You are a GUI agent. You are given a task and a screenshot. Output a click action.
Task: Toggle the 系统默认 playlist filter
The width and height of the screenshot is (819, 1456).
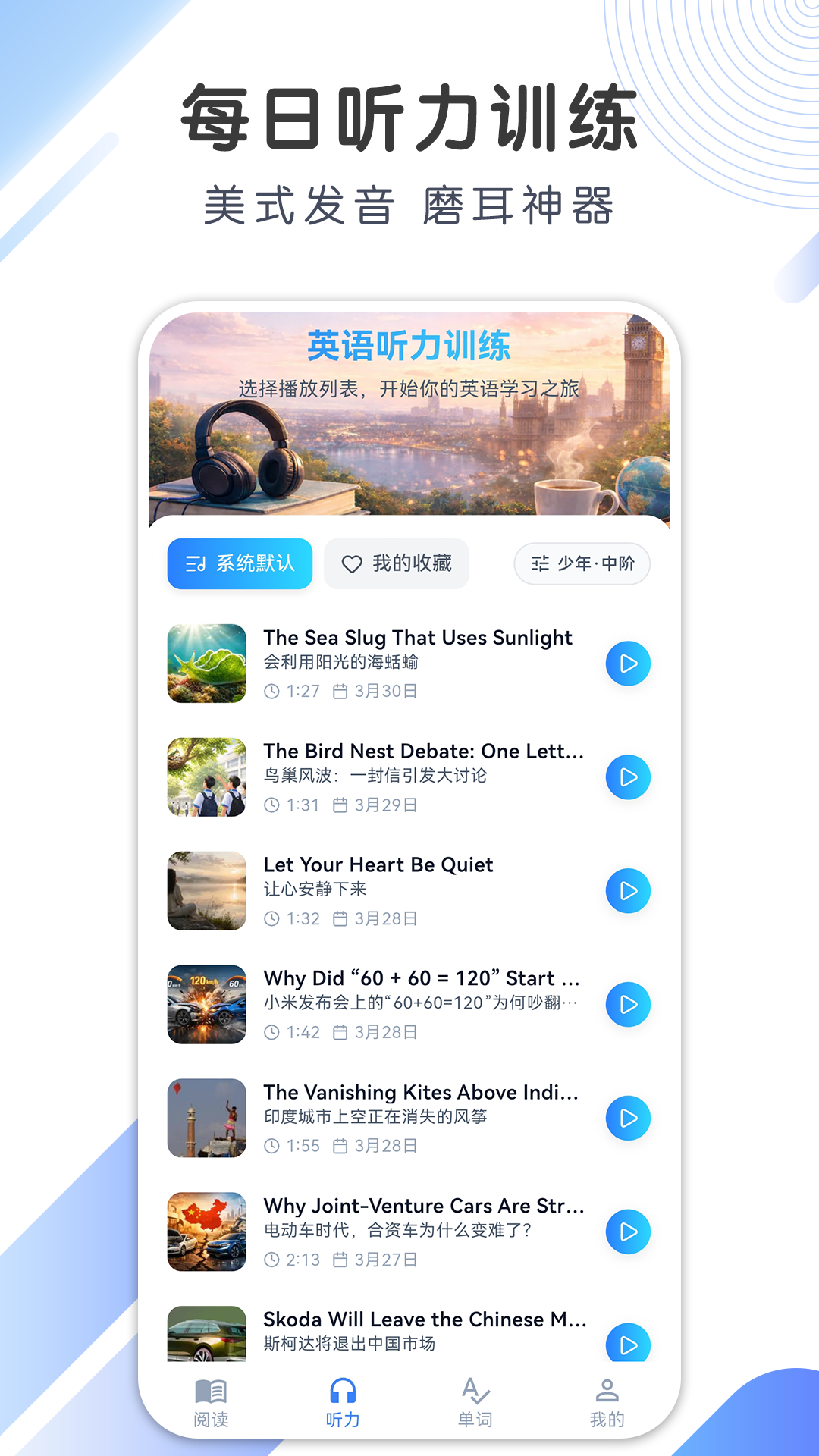tap(239, 563)
